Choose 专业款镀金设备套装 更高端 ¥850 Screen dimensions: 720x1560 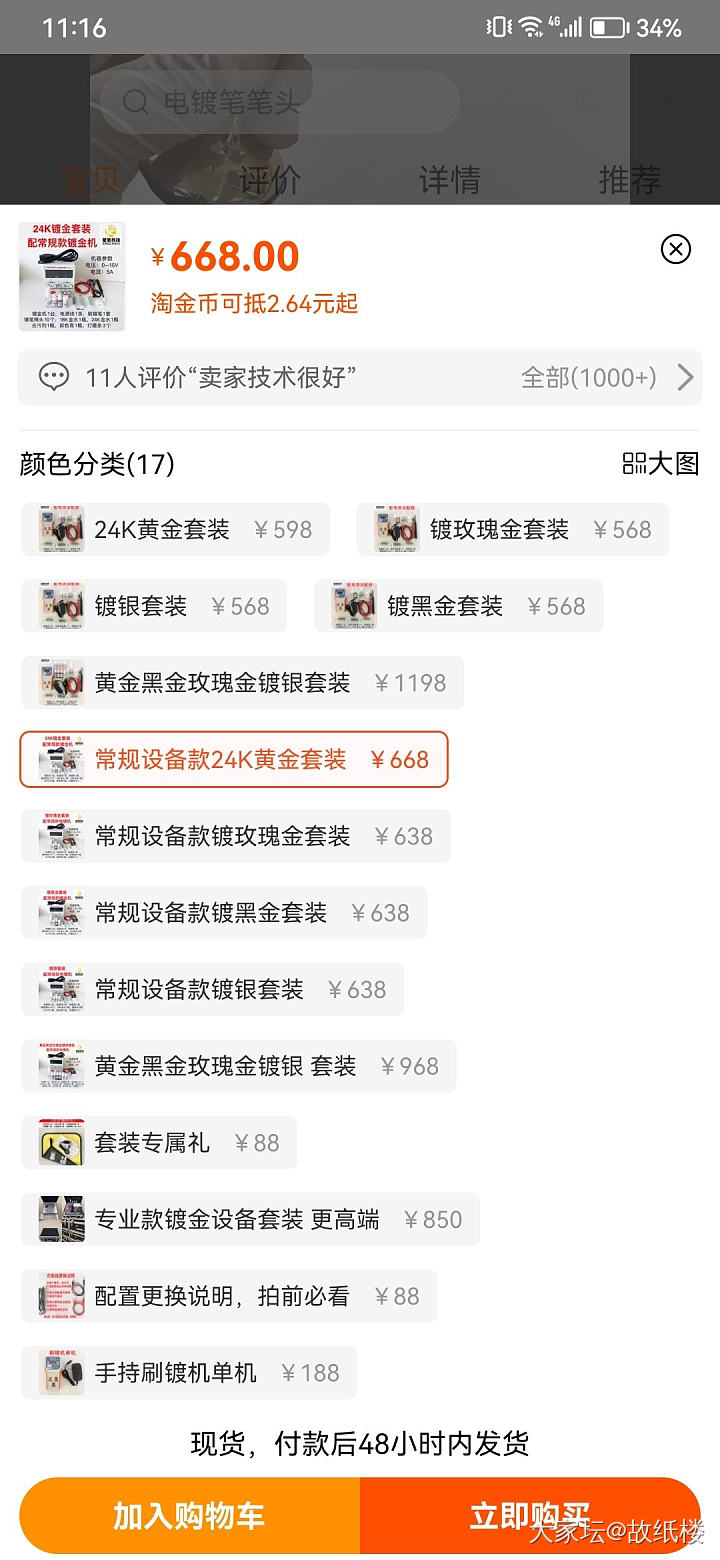250,1220
